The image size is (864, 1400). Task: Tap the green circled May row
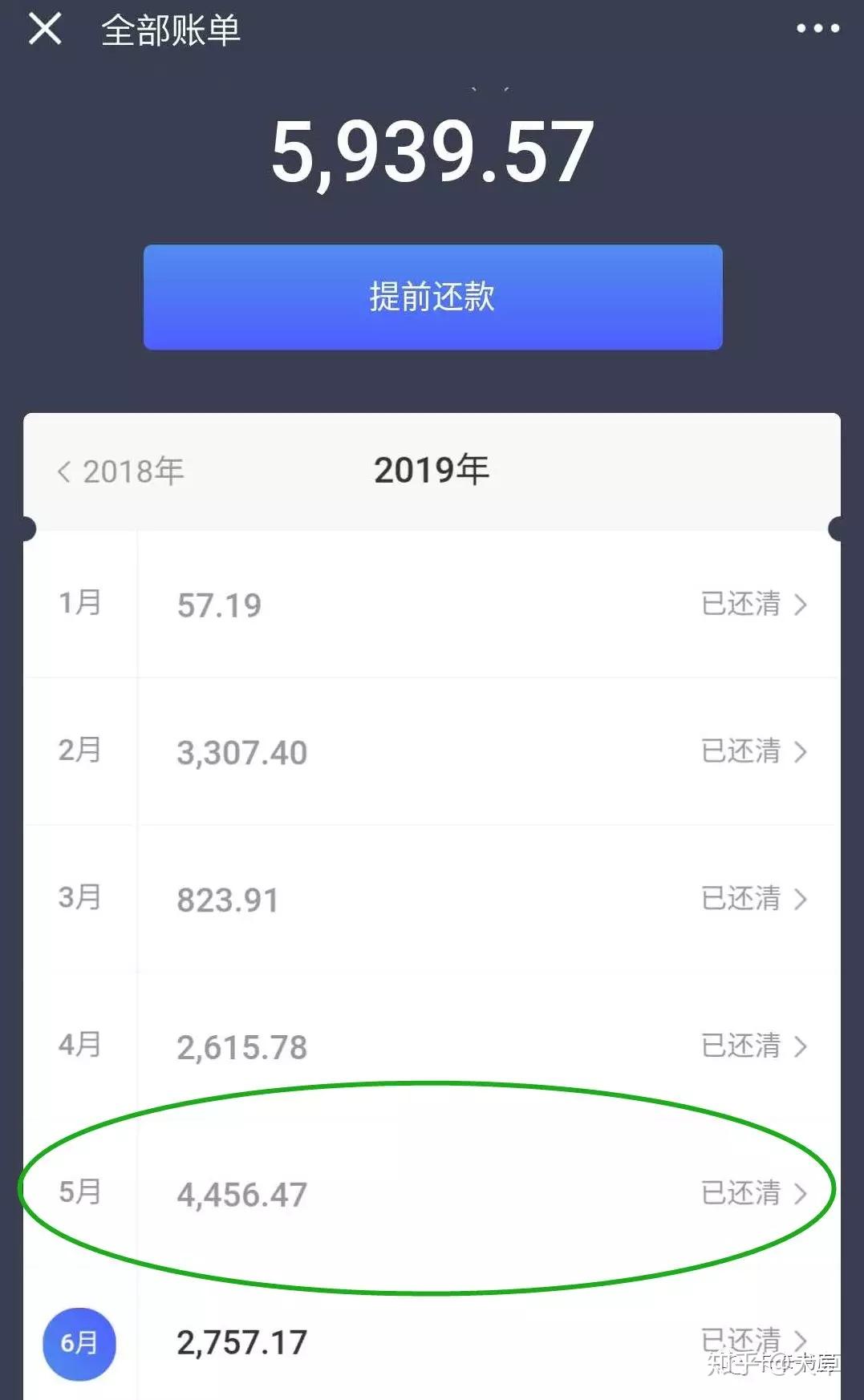pos(433,1194)
